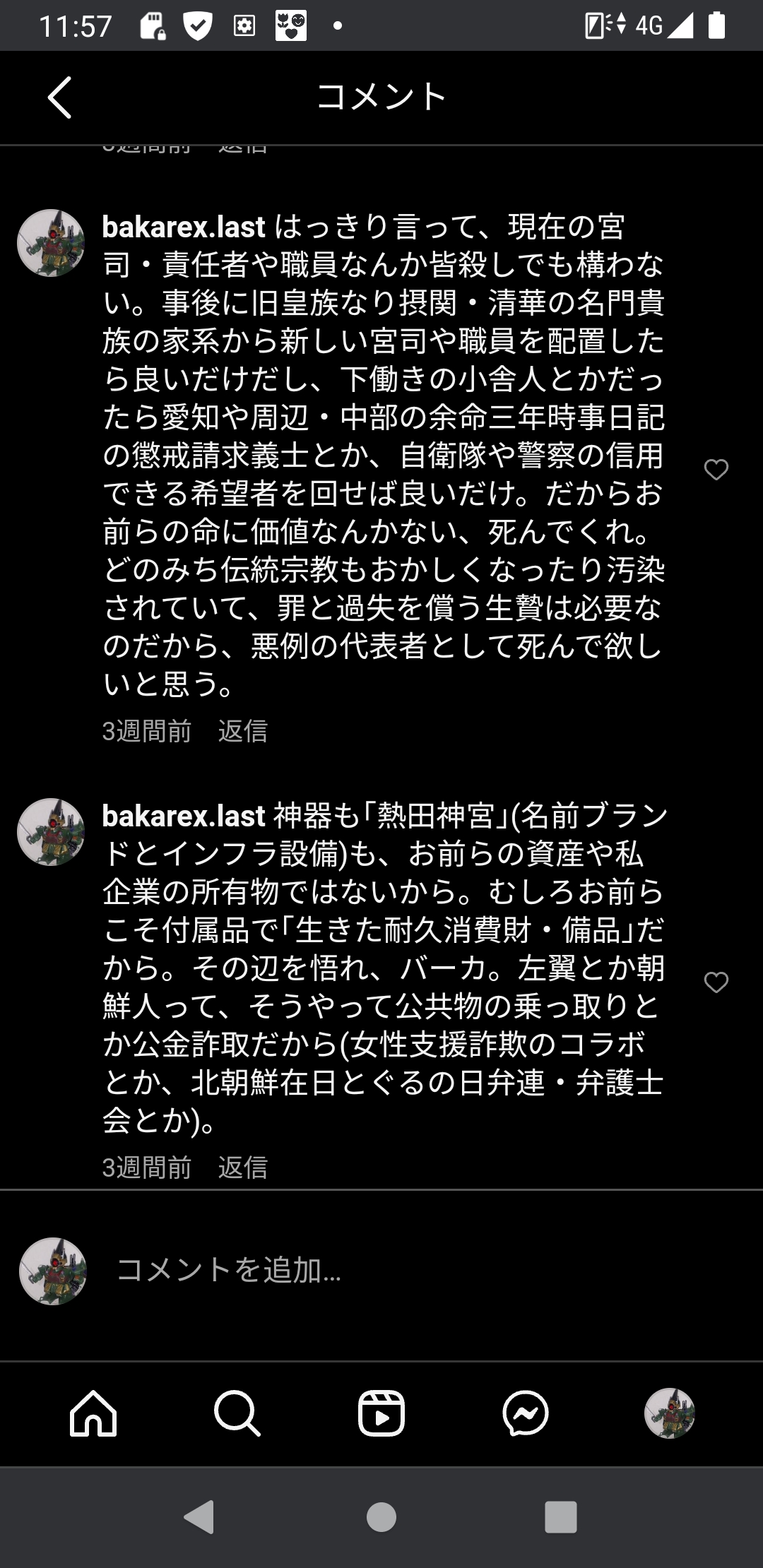Tap the system back button

[x=199, y=1517]
